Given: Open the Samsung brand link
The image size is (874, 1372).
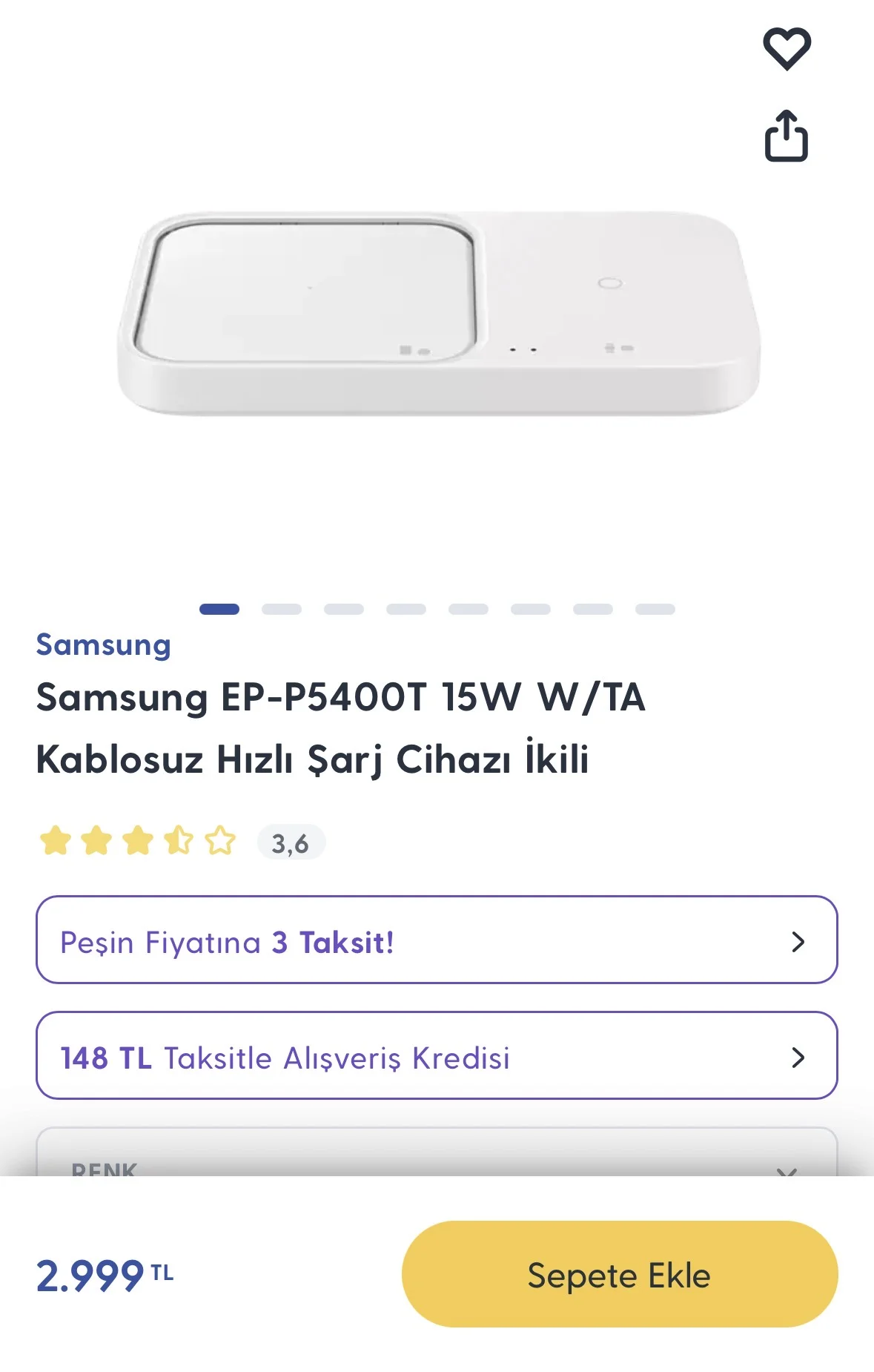Looking at the screenshot, I should click(103, 644).
